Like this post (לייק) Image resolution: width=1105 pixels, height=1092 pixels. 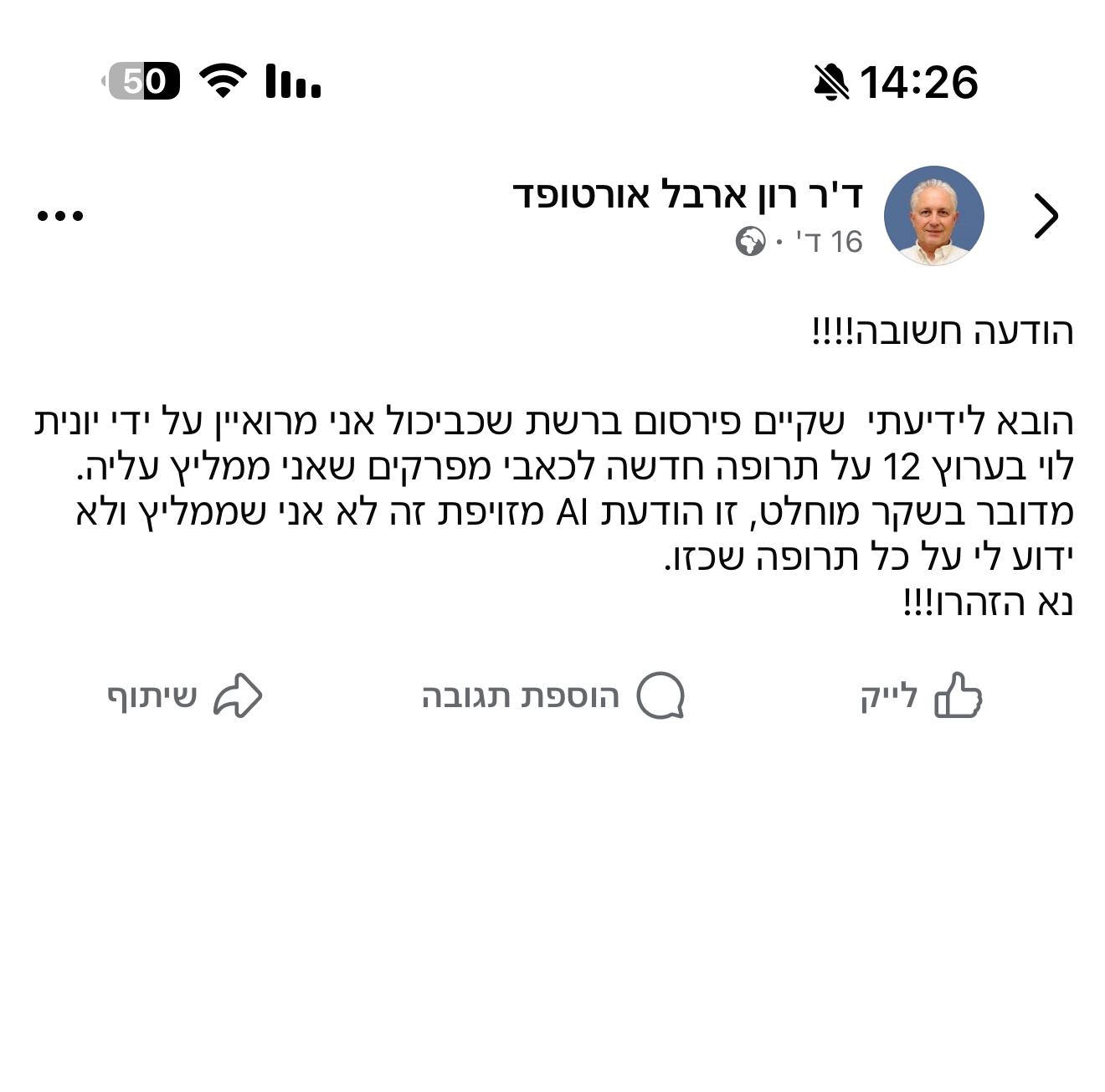(922, 696)
